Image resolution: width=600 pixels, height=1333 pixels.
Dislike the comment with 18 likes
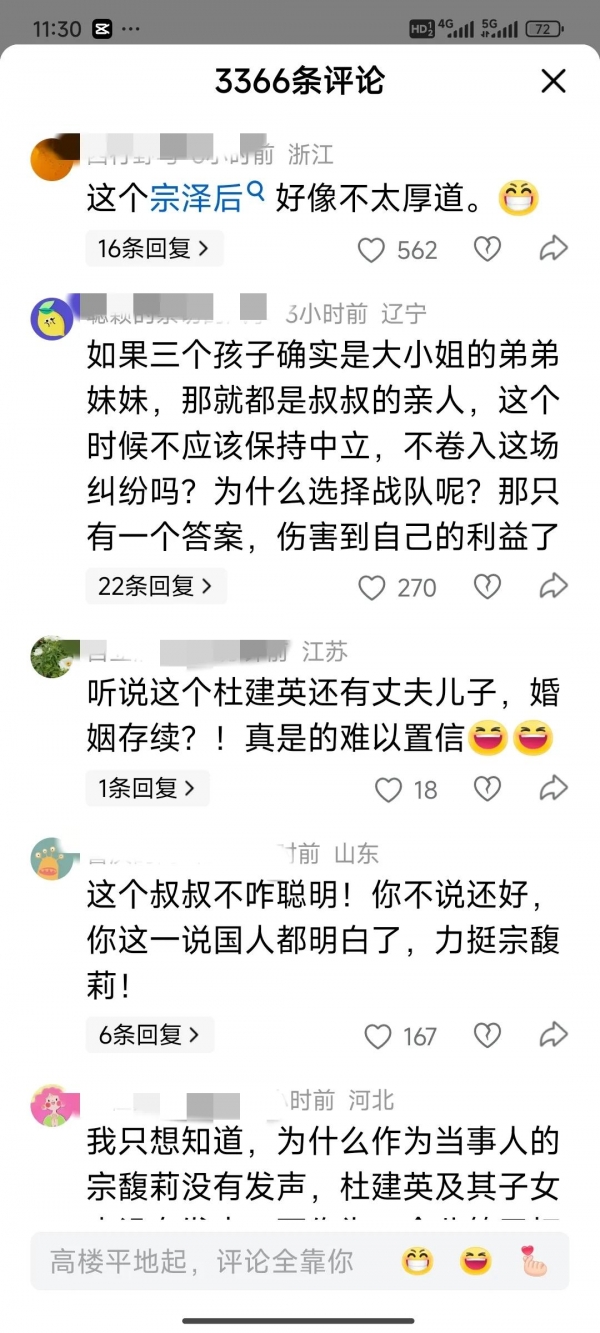pyautogui.click(x=487, y=790)
